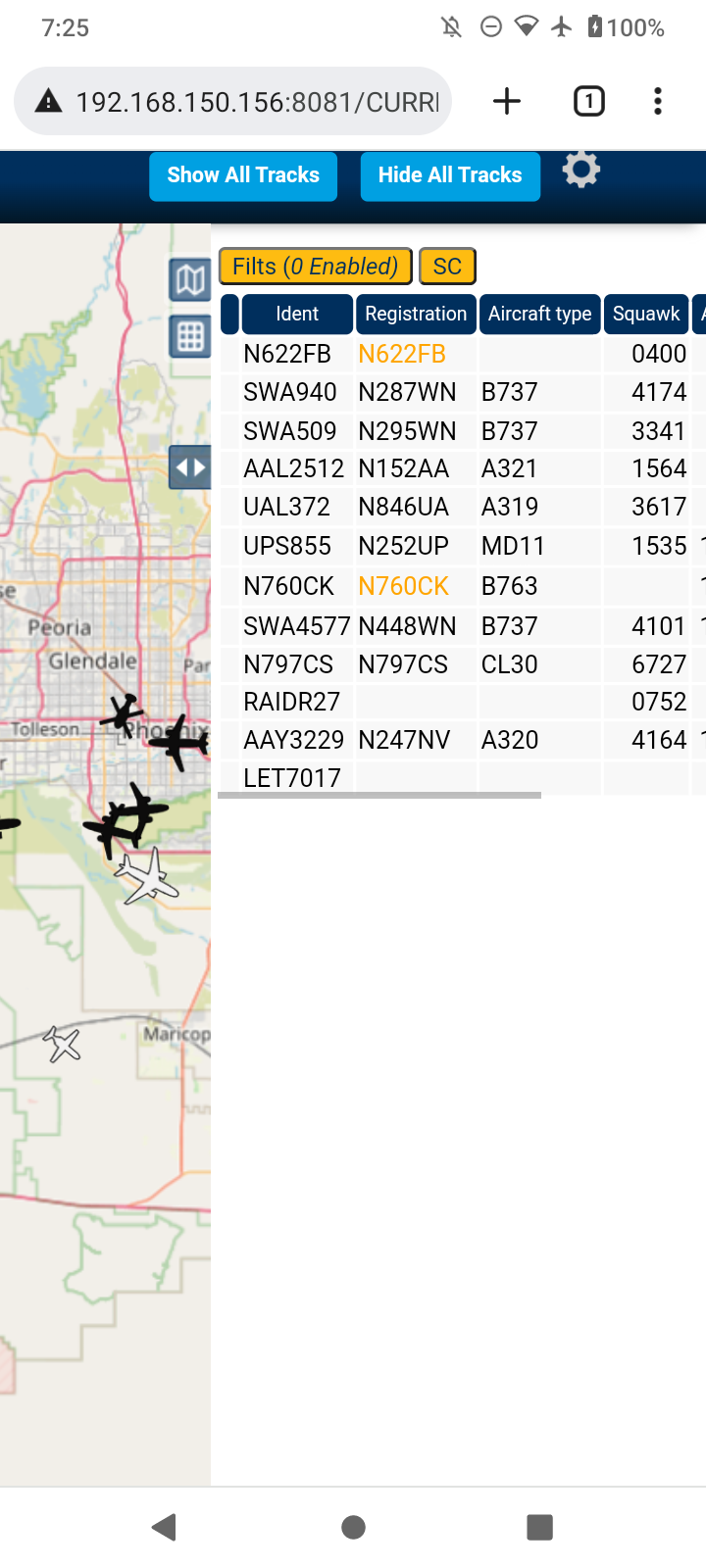
Task: Open the N622FB registration link
Action: [x=402, y=354]
